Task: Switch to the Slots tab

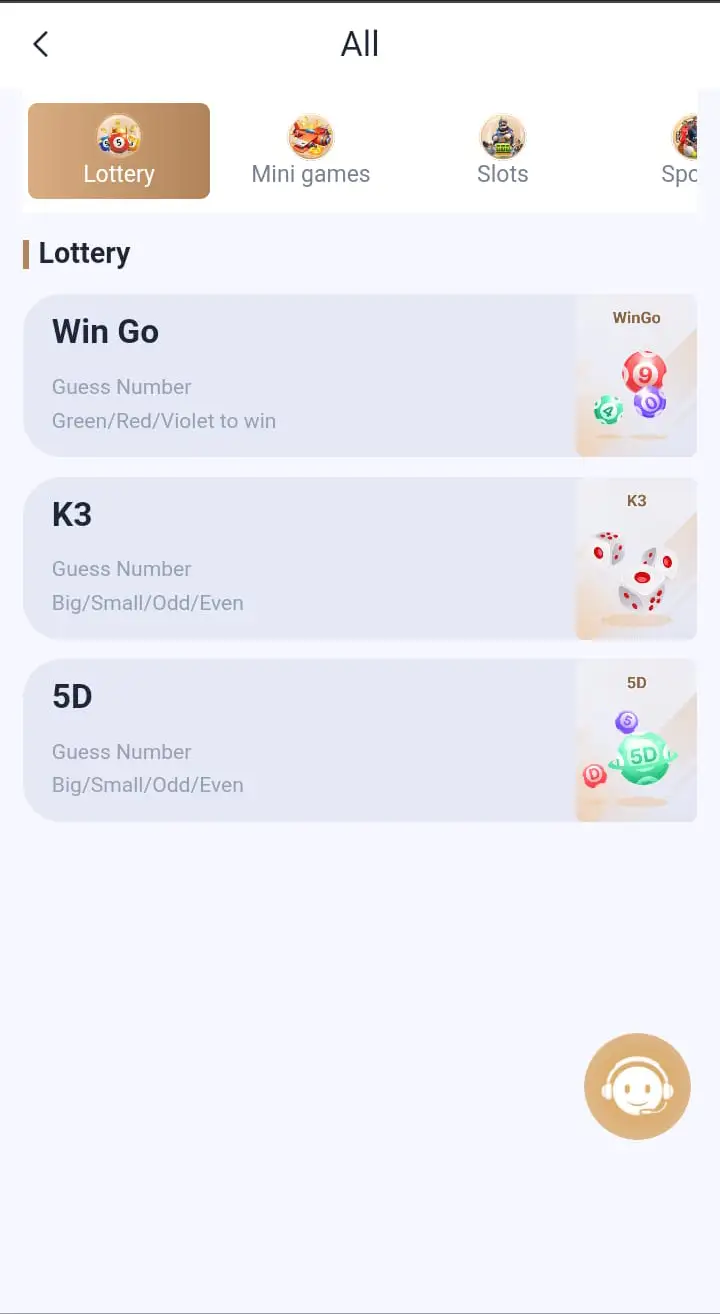Action: point(502,151)
